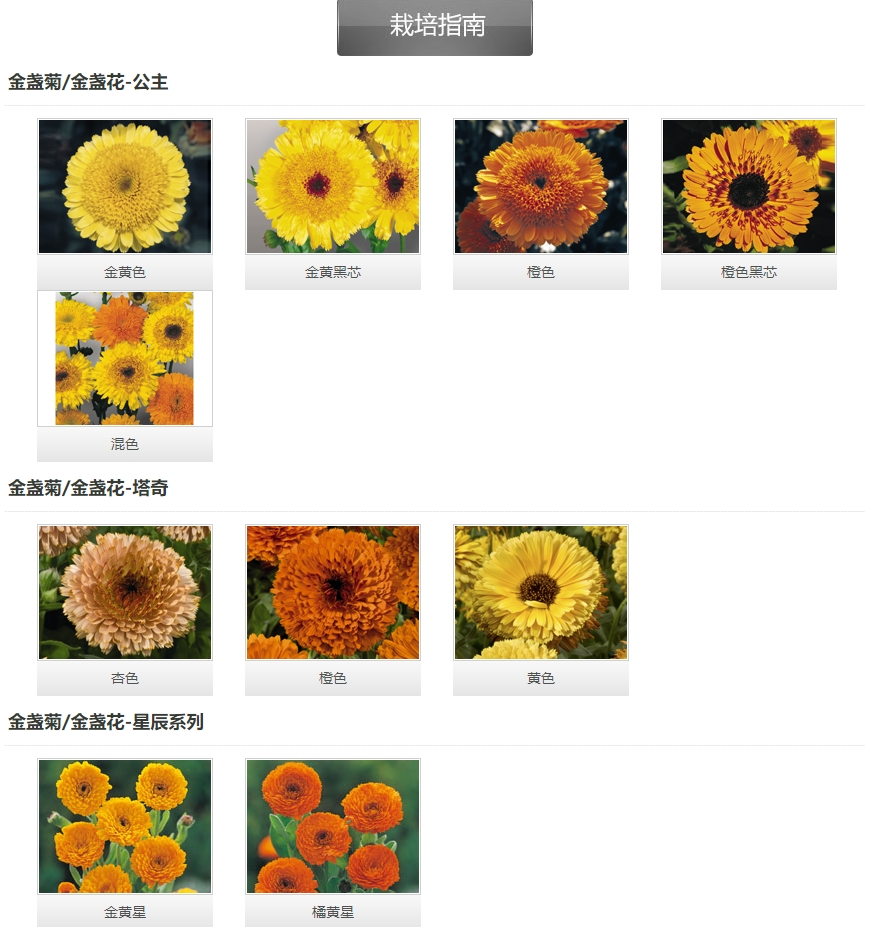Image resolution: width=871 pixels, height=927 pixels.
Task: Open the 橘黄星 flower tile
Action: pos(333,827)
